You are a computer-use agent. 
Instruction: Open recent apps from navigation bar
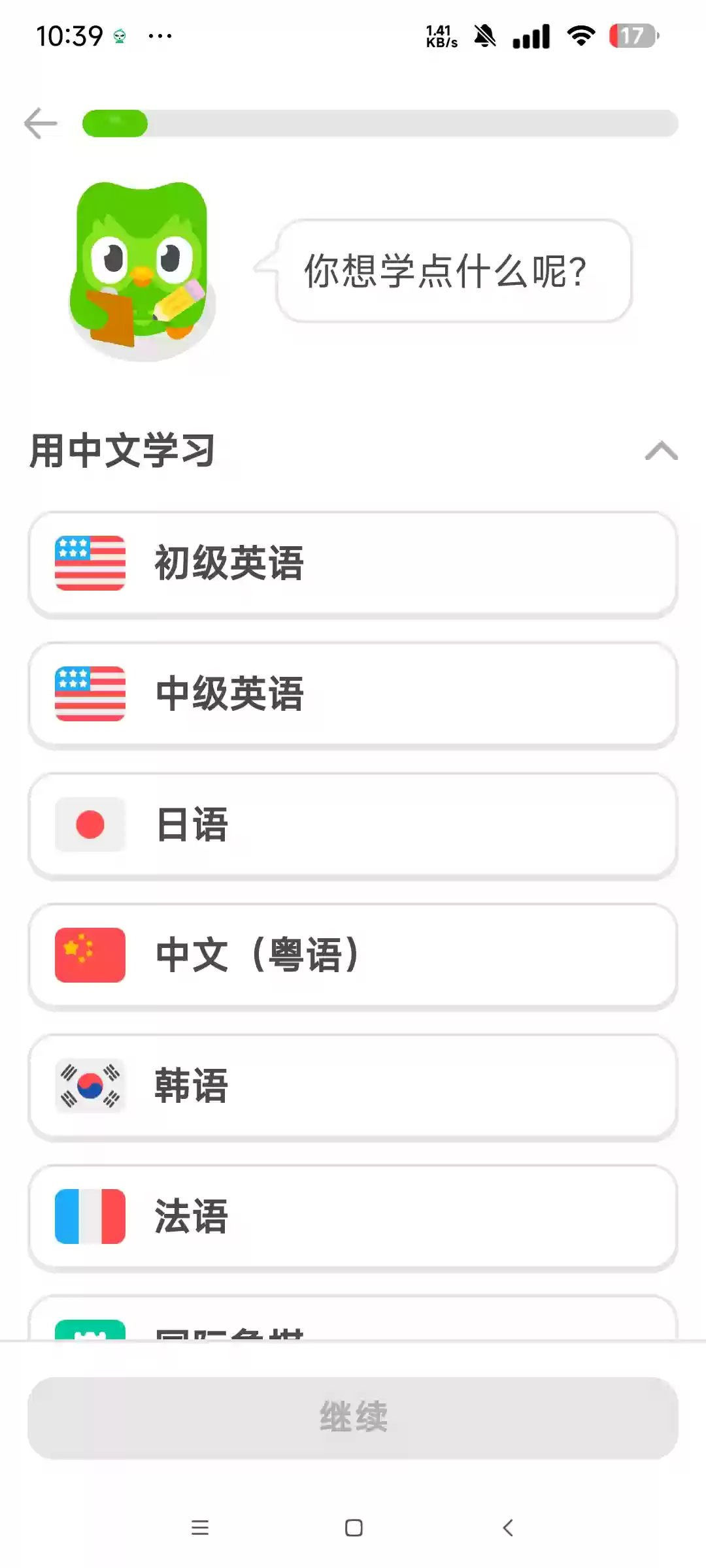coord(200,1527)
